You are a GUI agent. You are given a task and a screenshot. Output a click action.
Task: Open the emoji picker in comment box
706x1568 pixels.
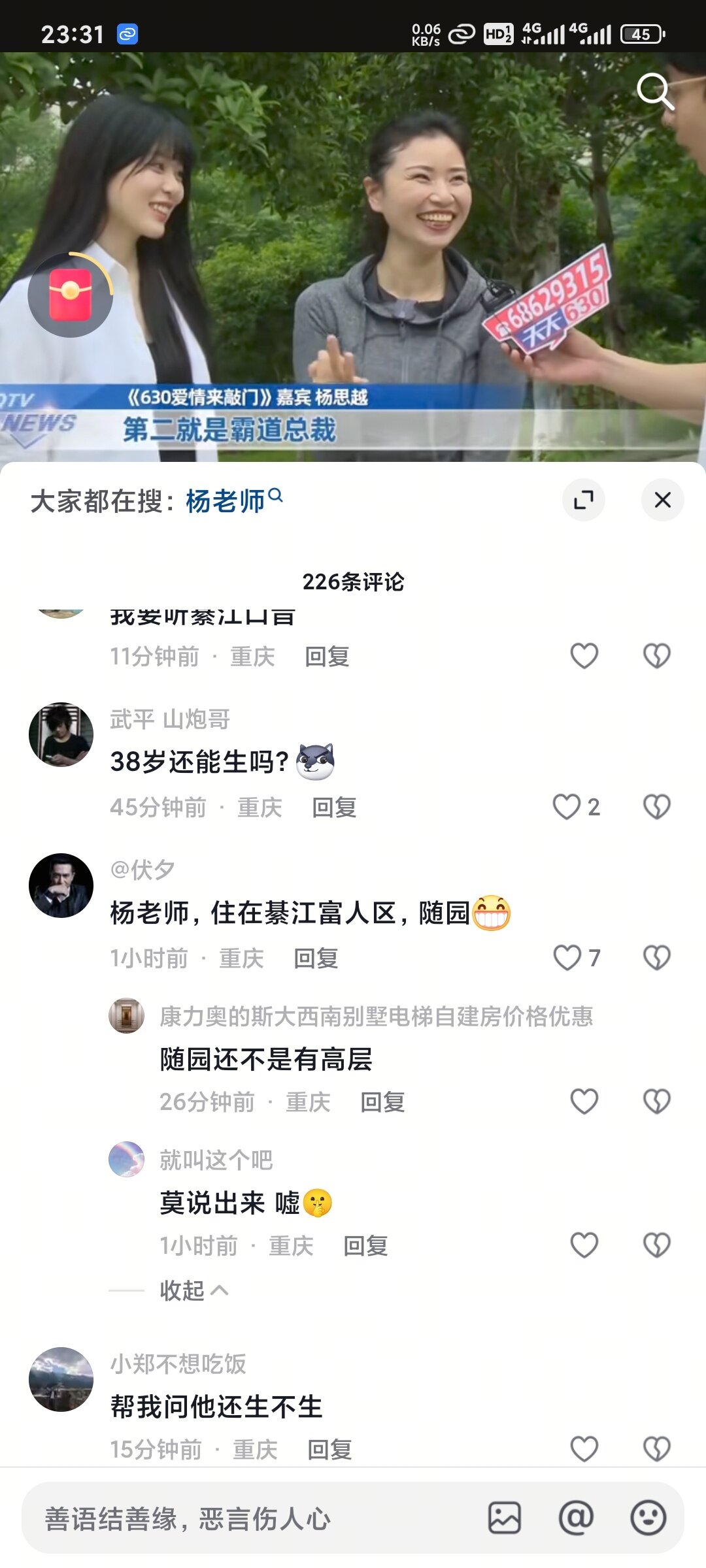point(648,1518)
